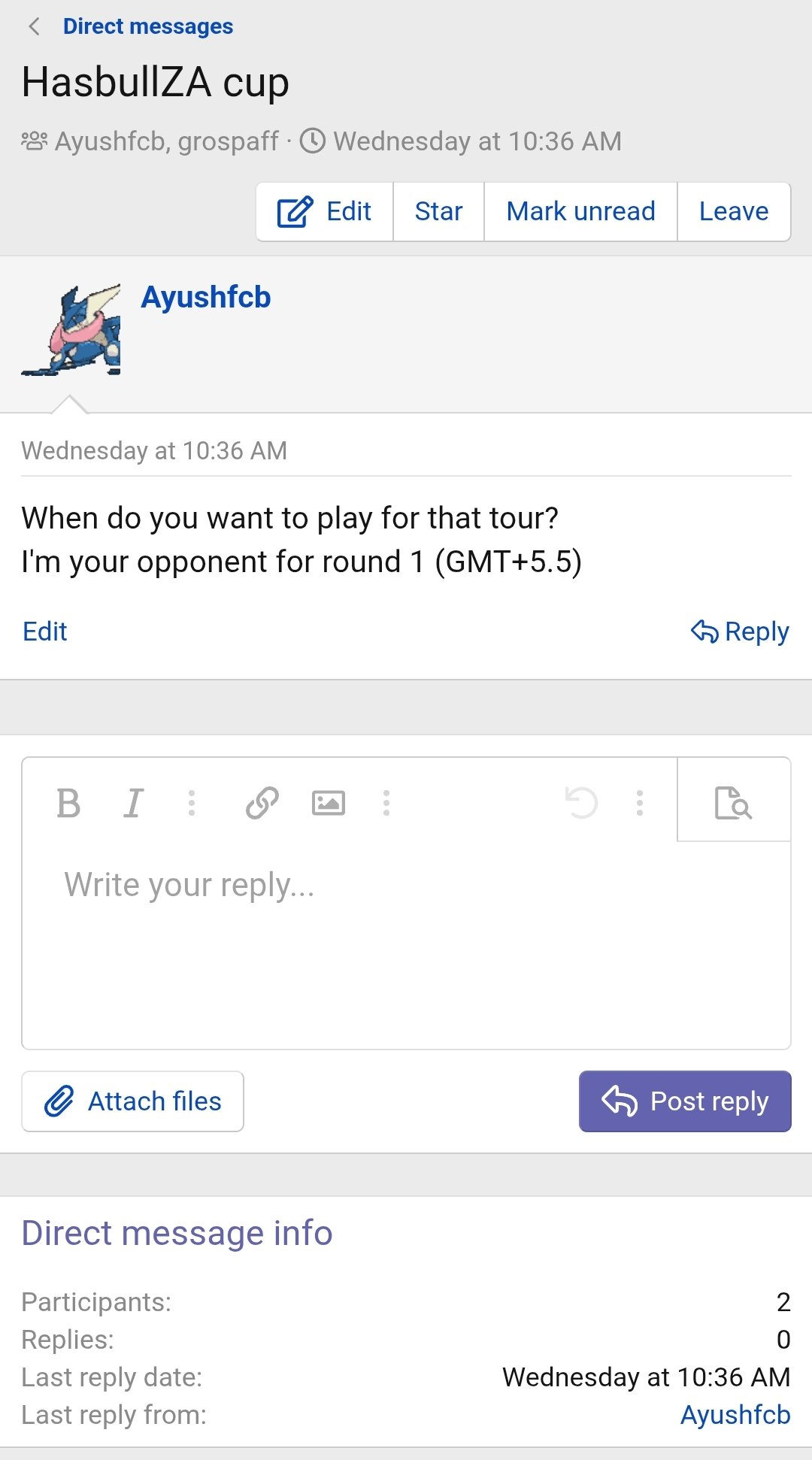Apply italic formatting in the editor
The image size is (812, 1460).
(134, 803)
